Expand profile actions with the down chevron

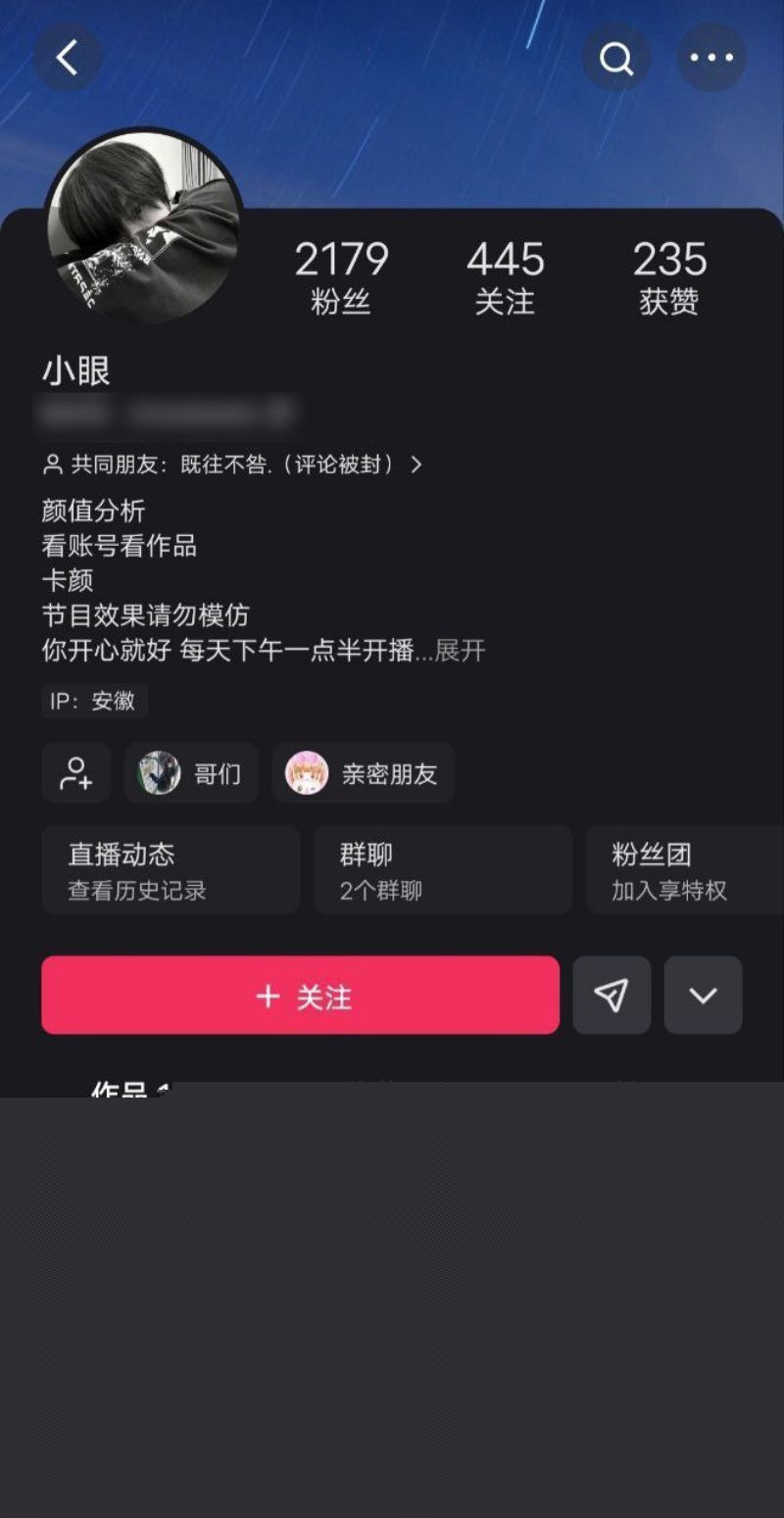[703, 996]
